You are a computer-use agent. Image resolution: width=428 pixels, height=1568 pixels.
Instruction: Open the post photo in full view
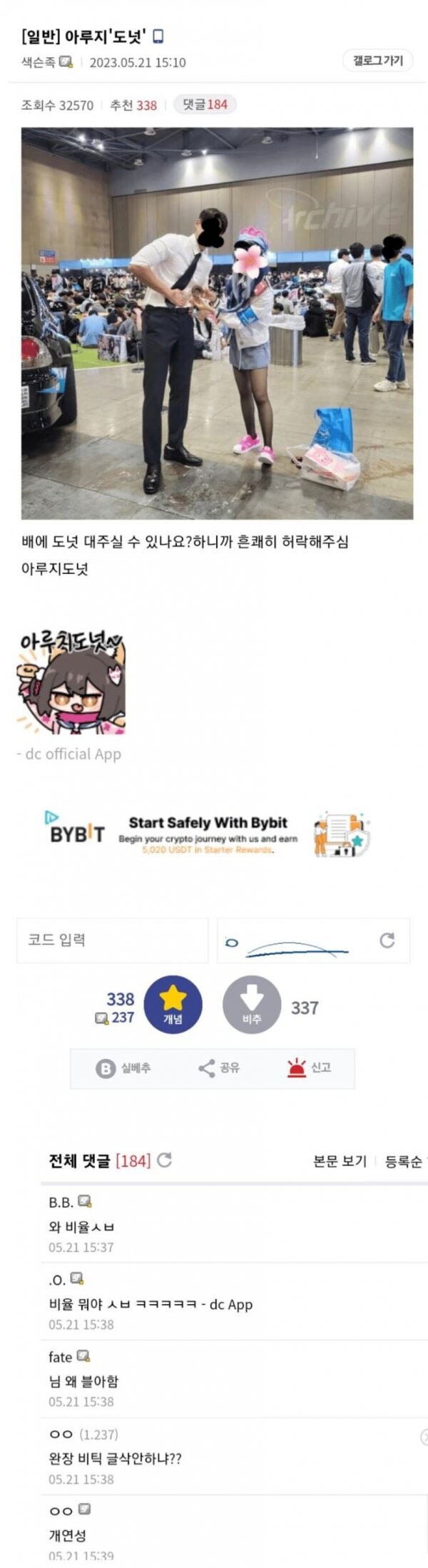click(x=217, y=323)
